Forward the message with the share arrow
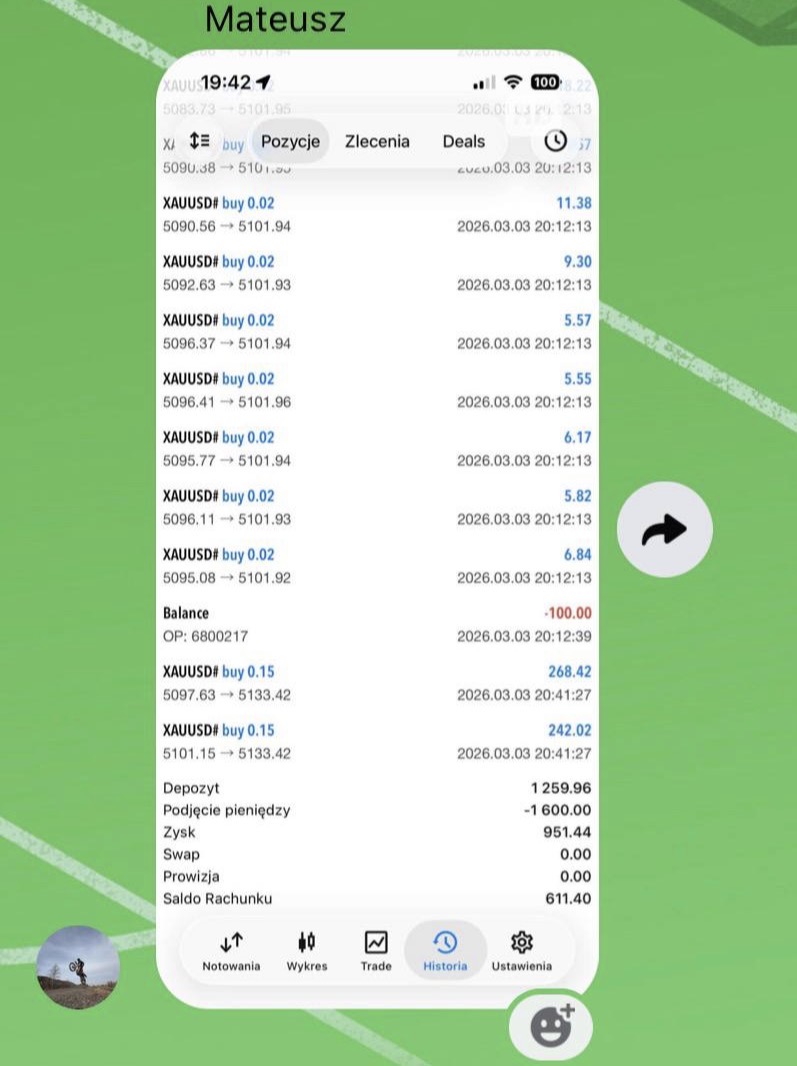 (664, 530)
